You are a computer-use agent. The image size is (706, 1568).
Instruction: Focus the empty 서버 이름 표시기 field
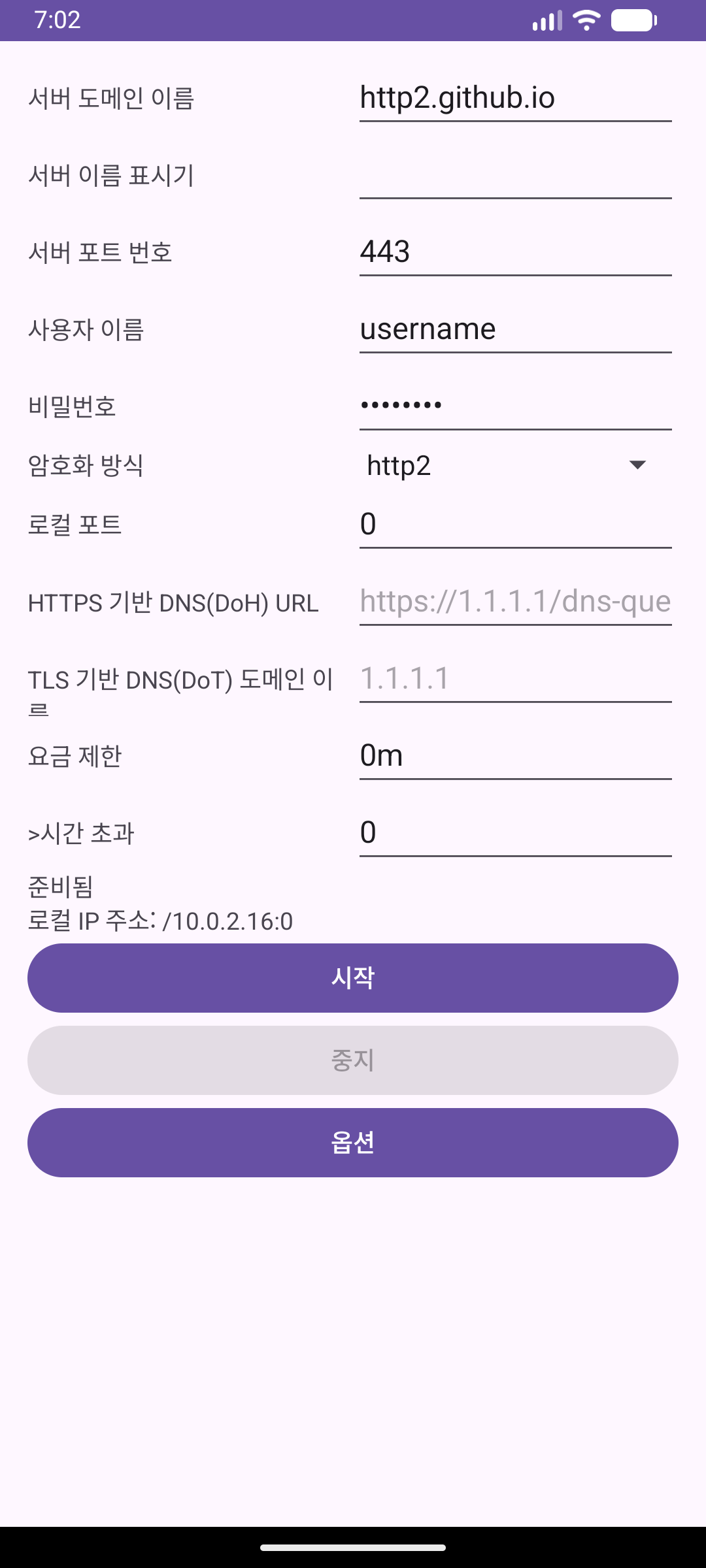tap(515, 175)
